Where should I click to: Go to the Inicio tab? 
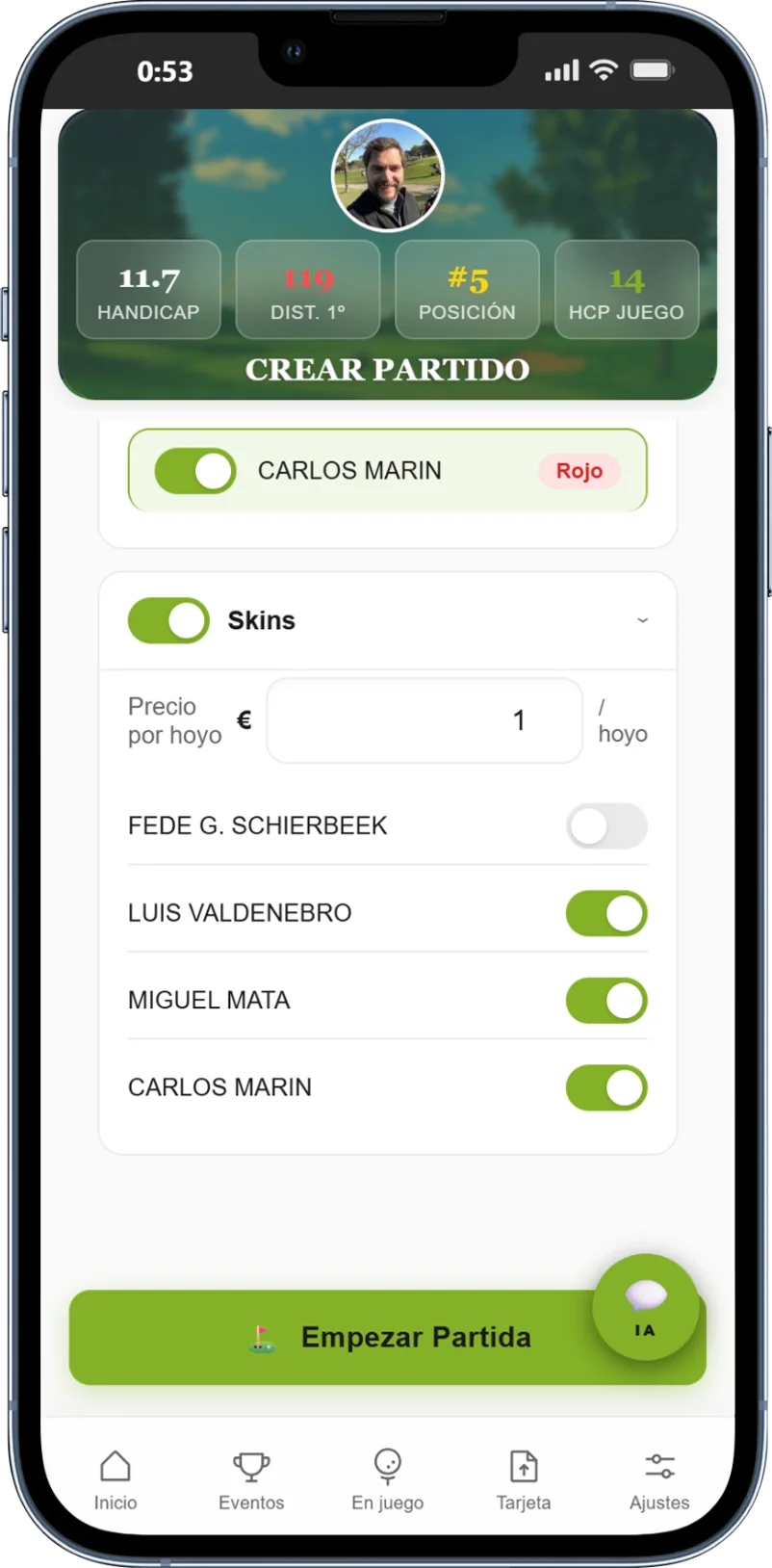pyautogui.click(x=116, y=1480)
